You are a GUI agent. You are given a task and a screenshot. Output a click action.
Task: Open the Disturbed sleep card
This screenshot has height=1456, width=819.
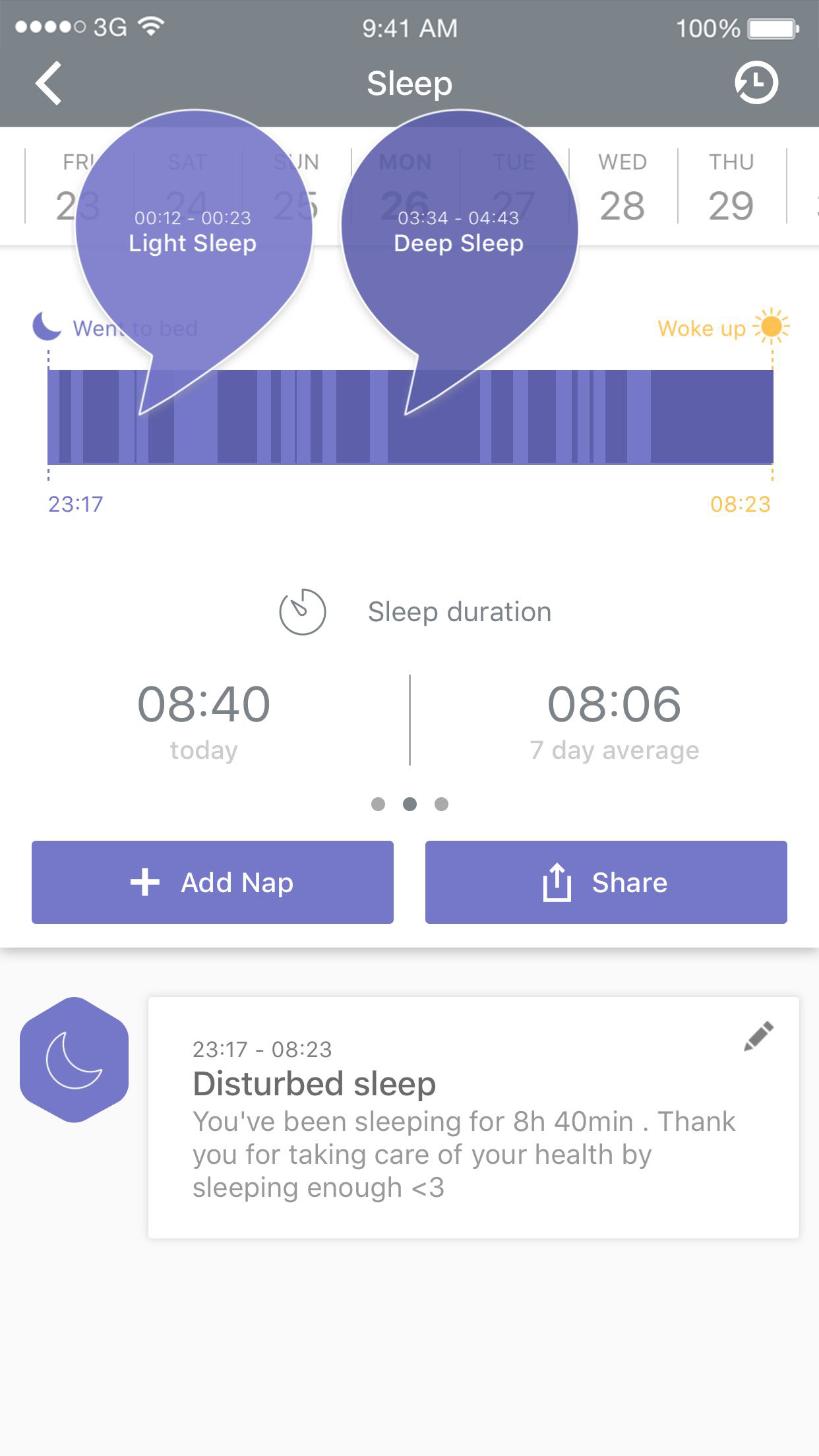tap(473, 1118)
